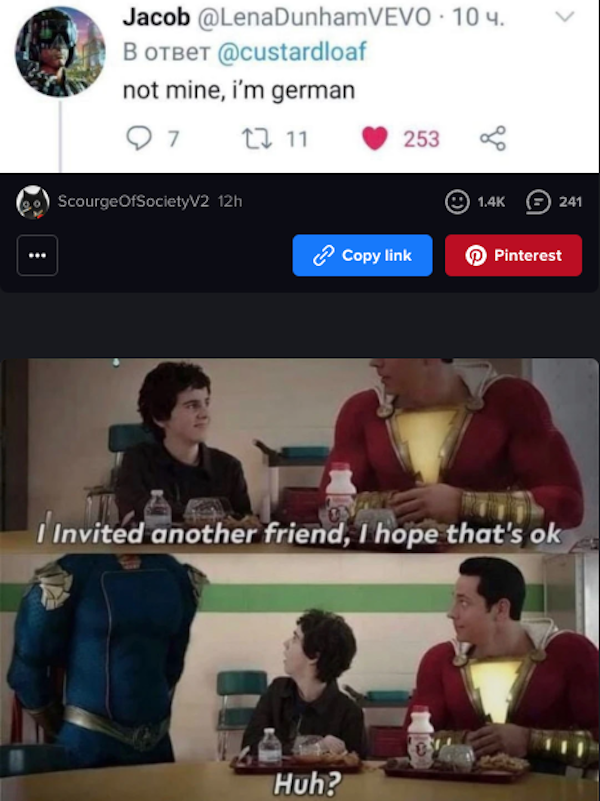Open the 'not mine, i'm german' tweet post
The height and width of the screenshot is (801, 600).
(300, 90)
